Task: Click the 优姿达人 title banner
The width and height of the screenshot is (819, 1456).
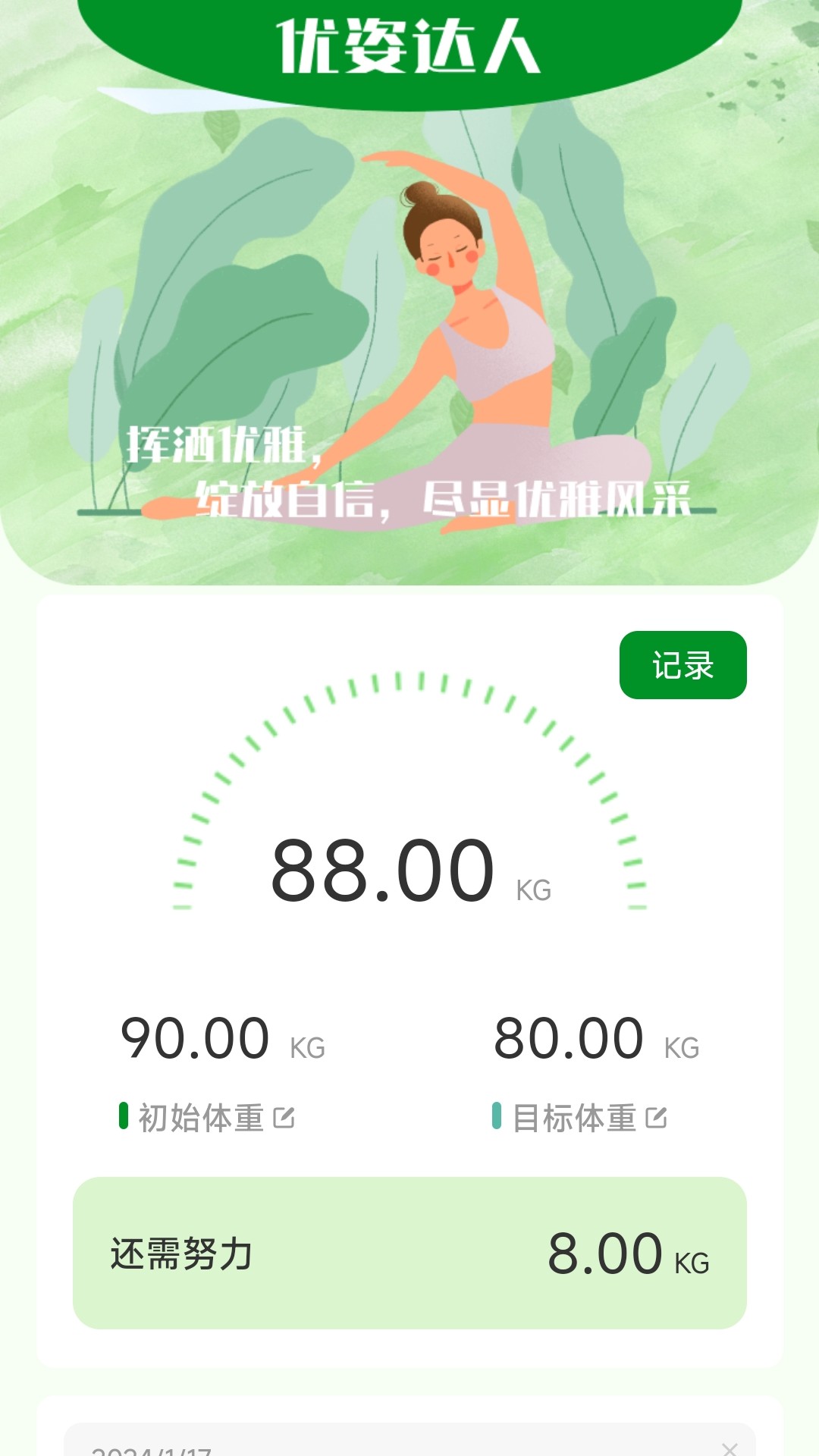Action: (409, 42)
